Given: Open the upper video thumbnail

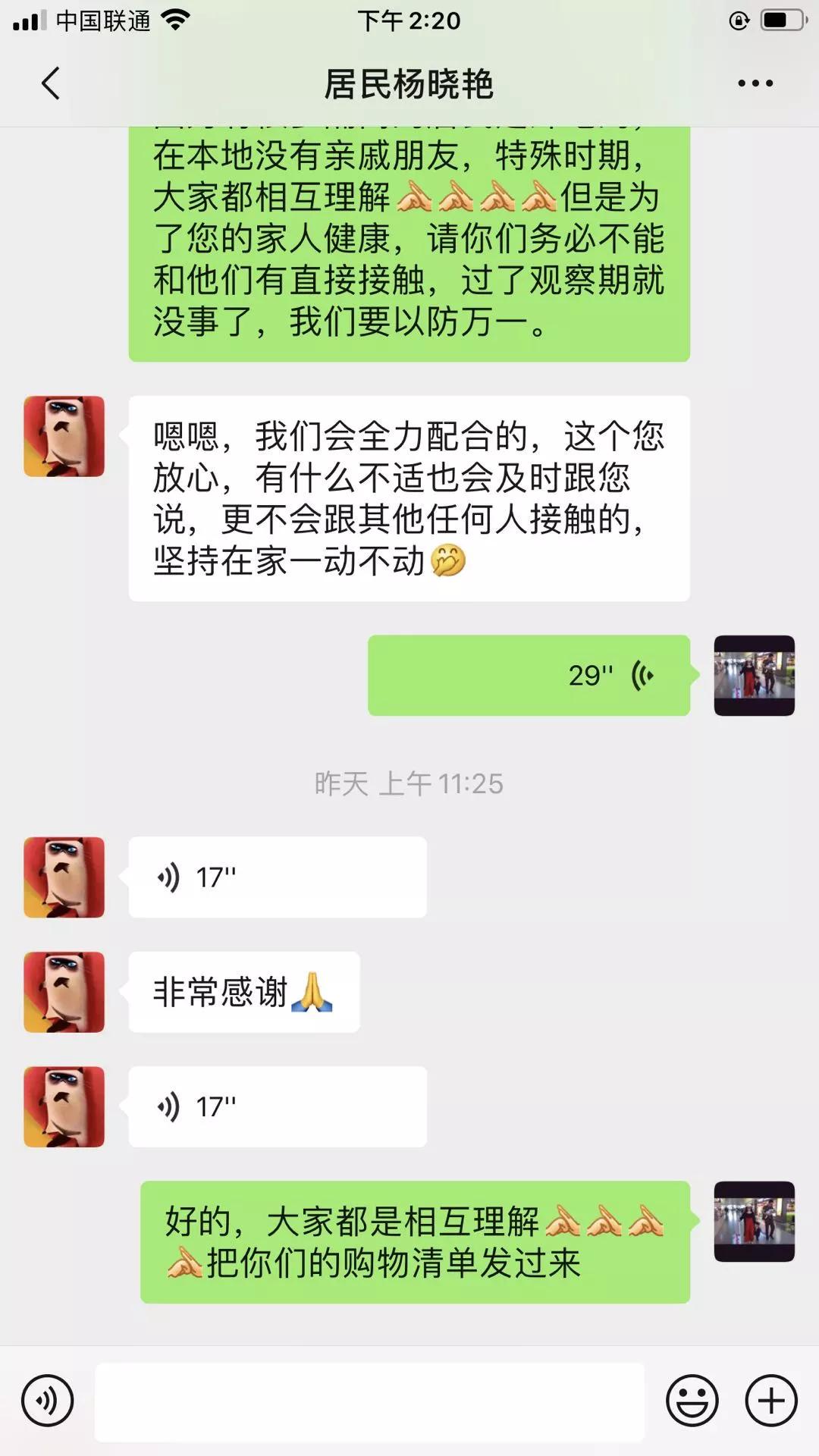Looking at the screenshot, I should [755, 675].
